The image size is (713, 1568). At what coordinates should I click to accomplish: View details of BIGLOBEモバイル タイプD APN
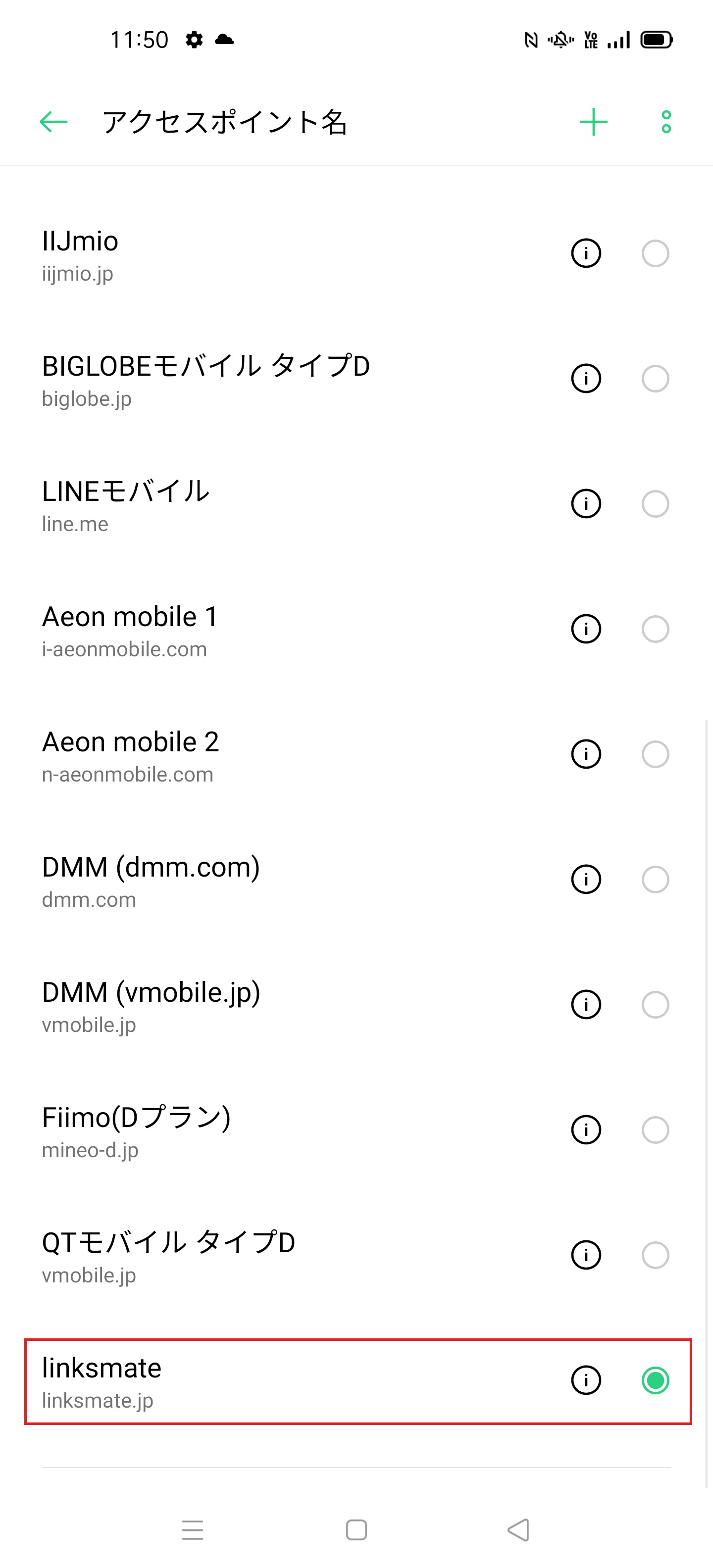585,379
